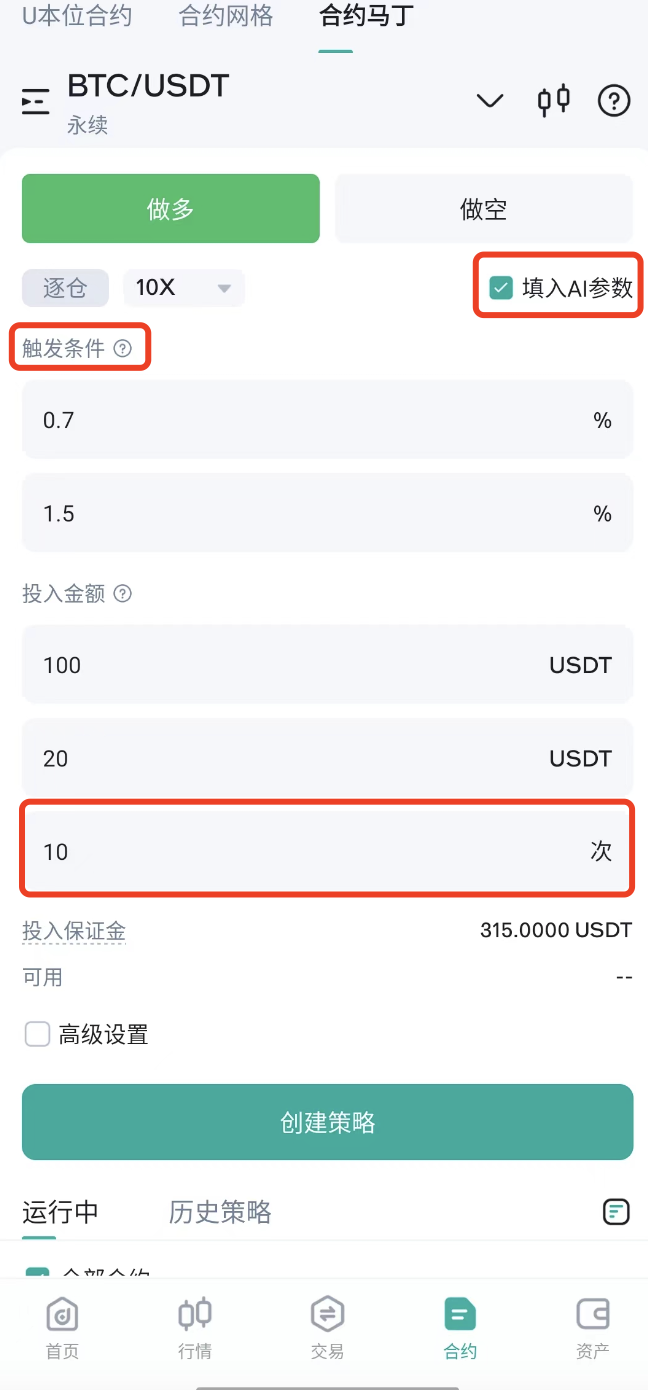Check the 高级设置 checkbox

pyautogui.click(x=37, y=1034)
